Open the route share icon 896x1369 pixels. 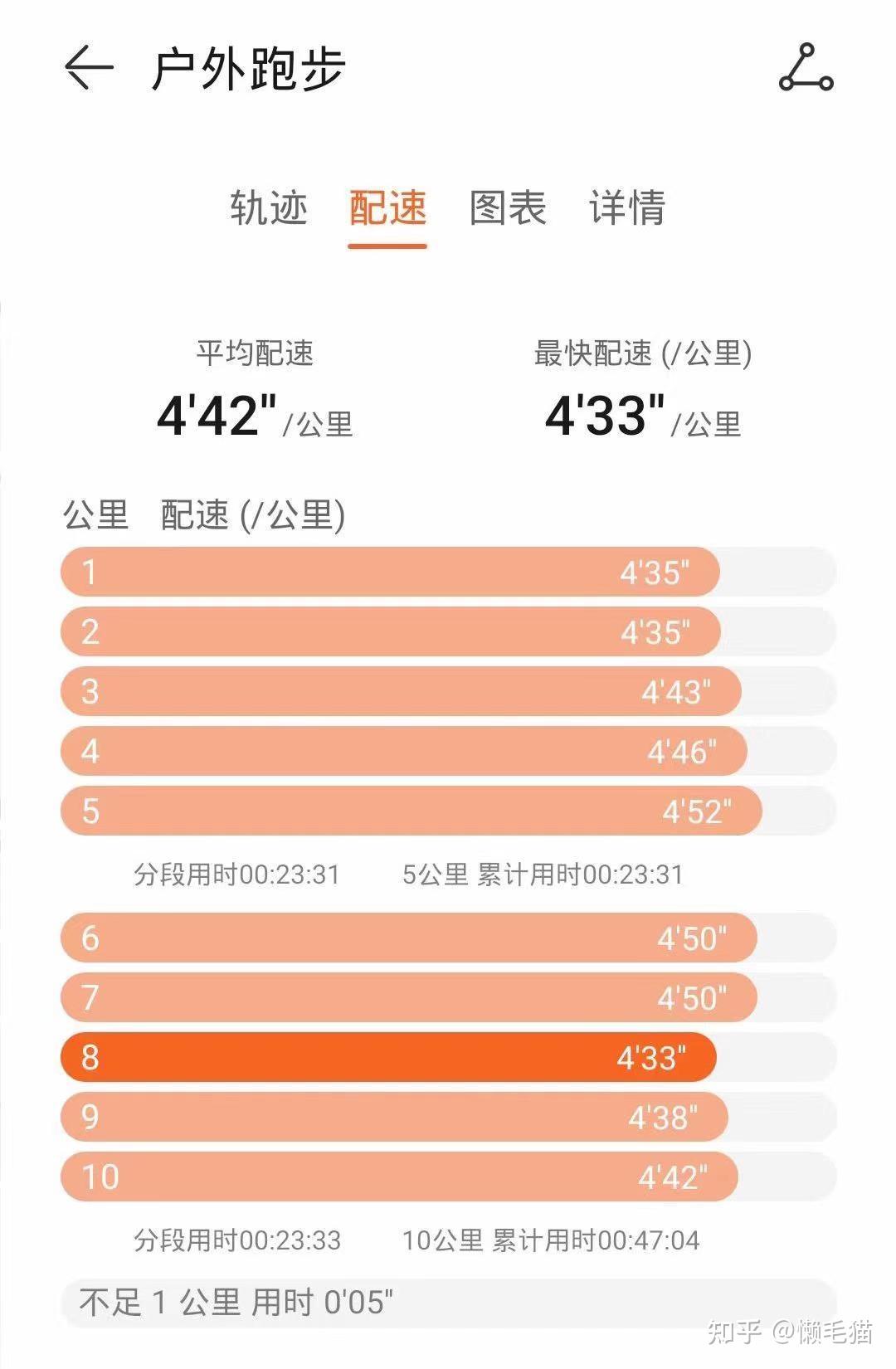[806, 68]
